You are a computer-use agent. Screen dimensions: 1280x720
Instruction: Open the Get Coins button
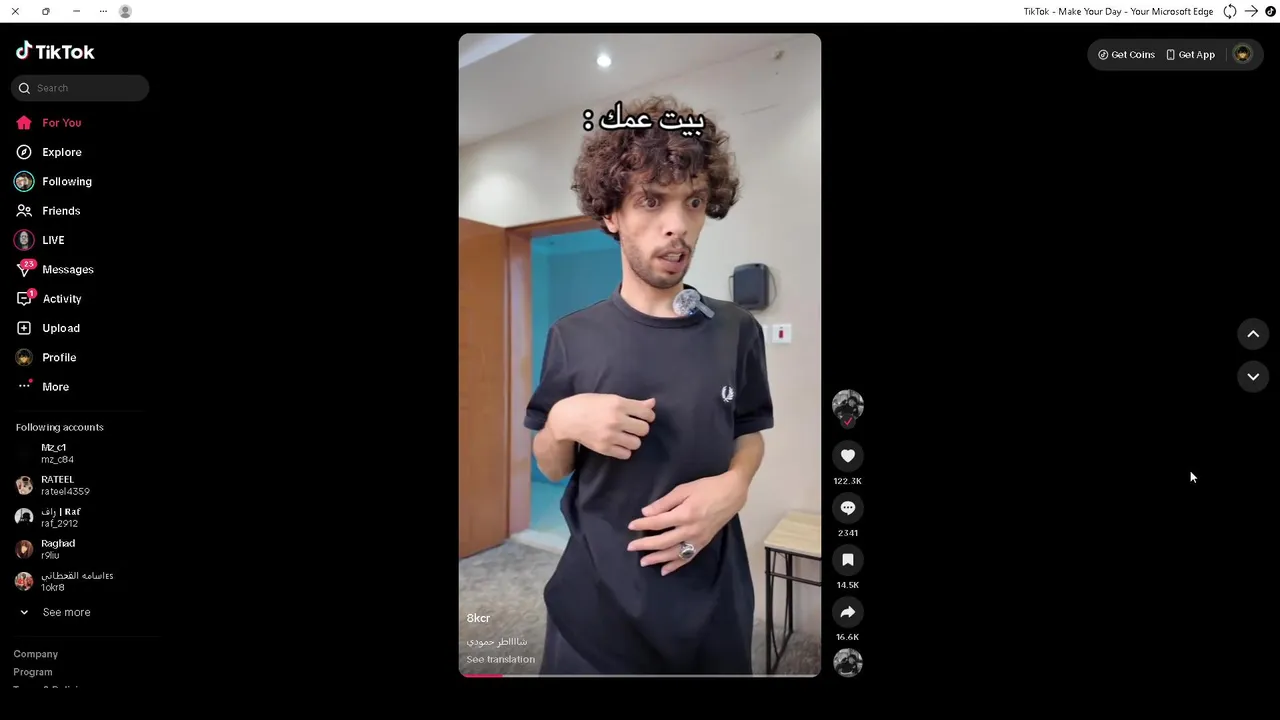[x=1126, y=55]
